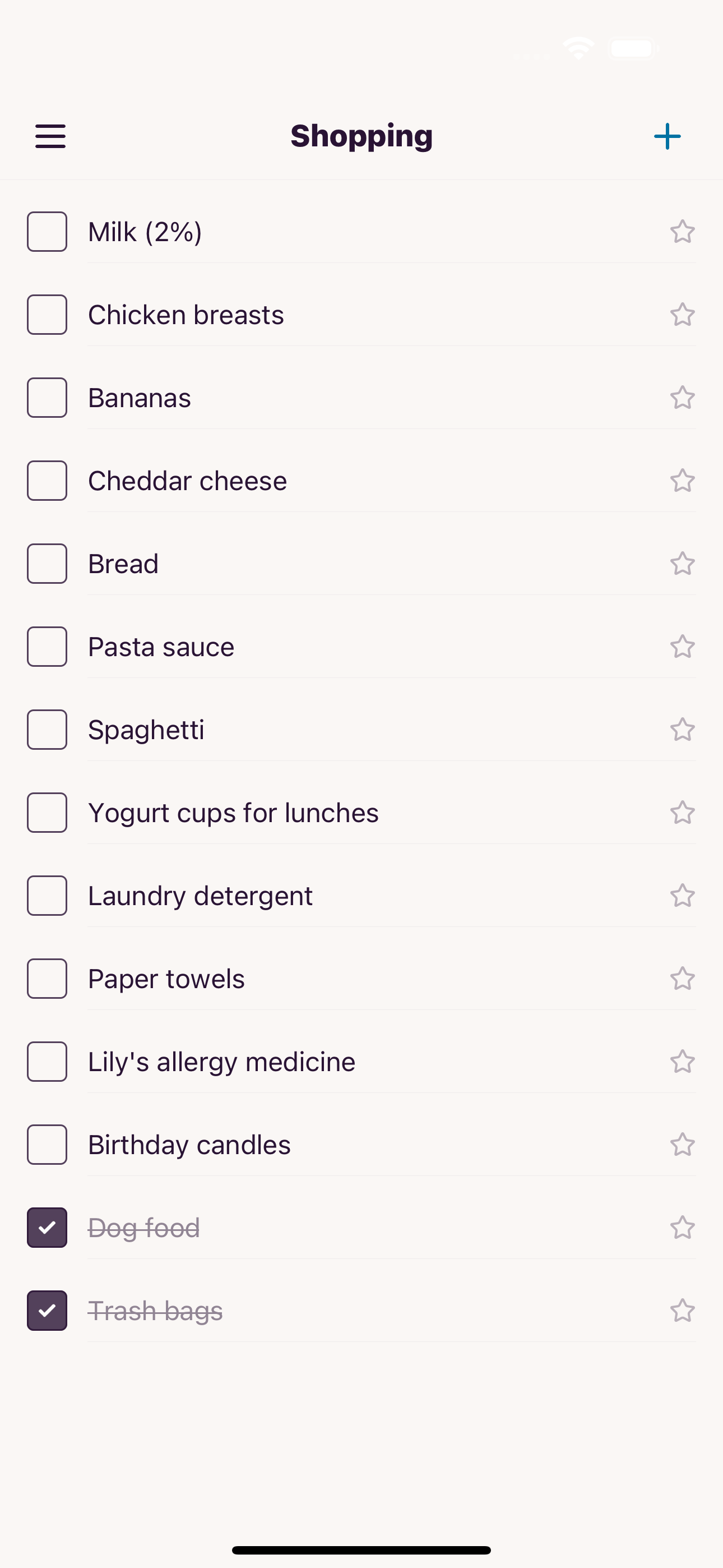Tick the Spaghetti checkbox
The height and width of the screenshot is (1568, 723).
pyautogui.click(x=47, y=730)
